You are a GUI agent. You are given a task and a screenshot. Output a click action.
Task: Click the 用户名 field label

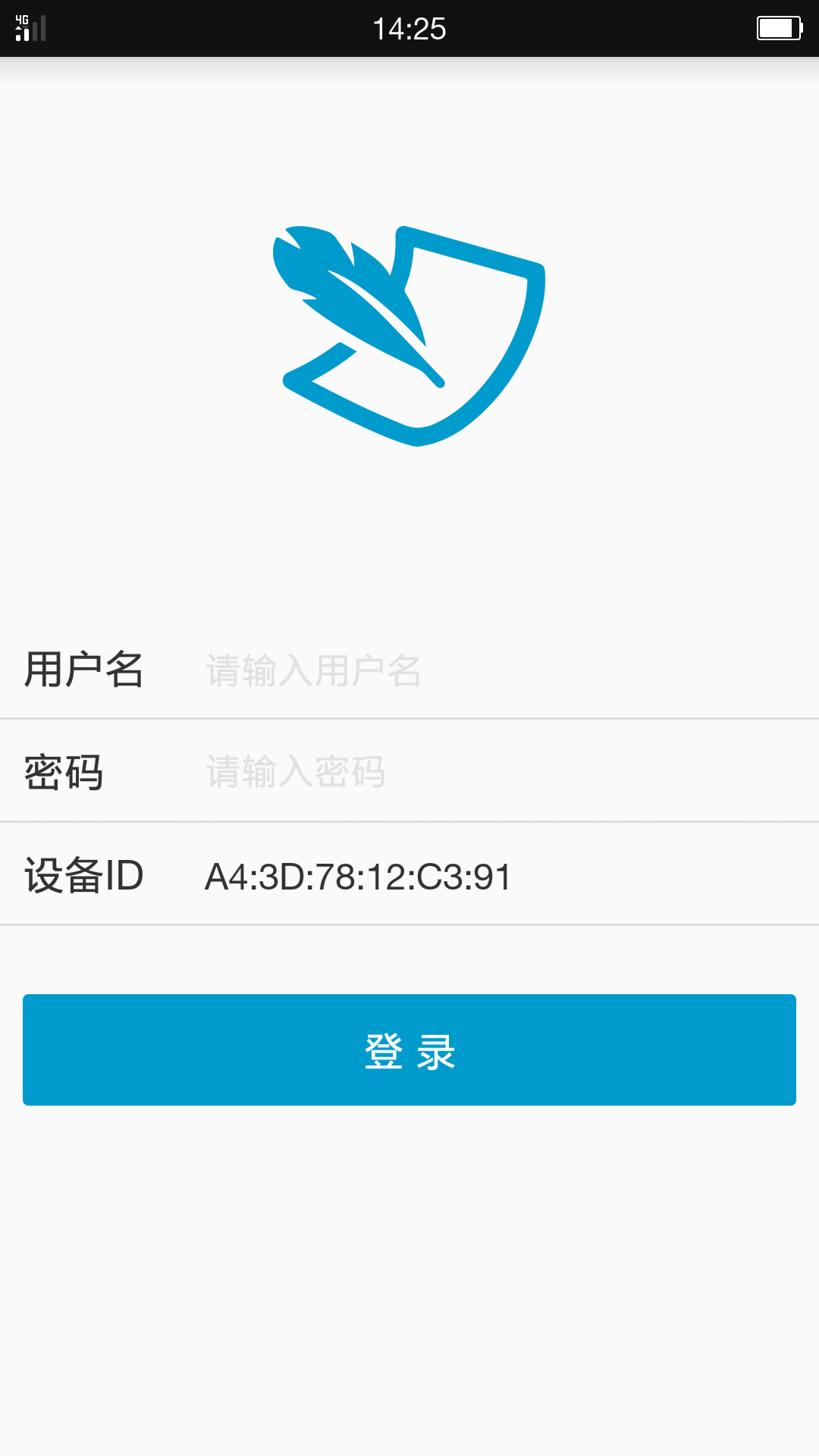tap(85, 670)
